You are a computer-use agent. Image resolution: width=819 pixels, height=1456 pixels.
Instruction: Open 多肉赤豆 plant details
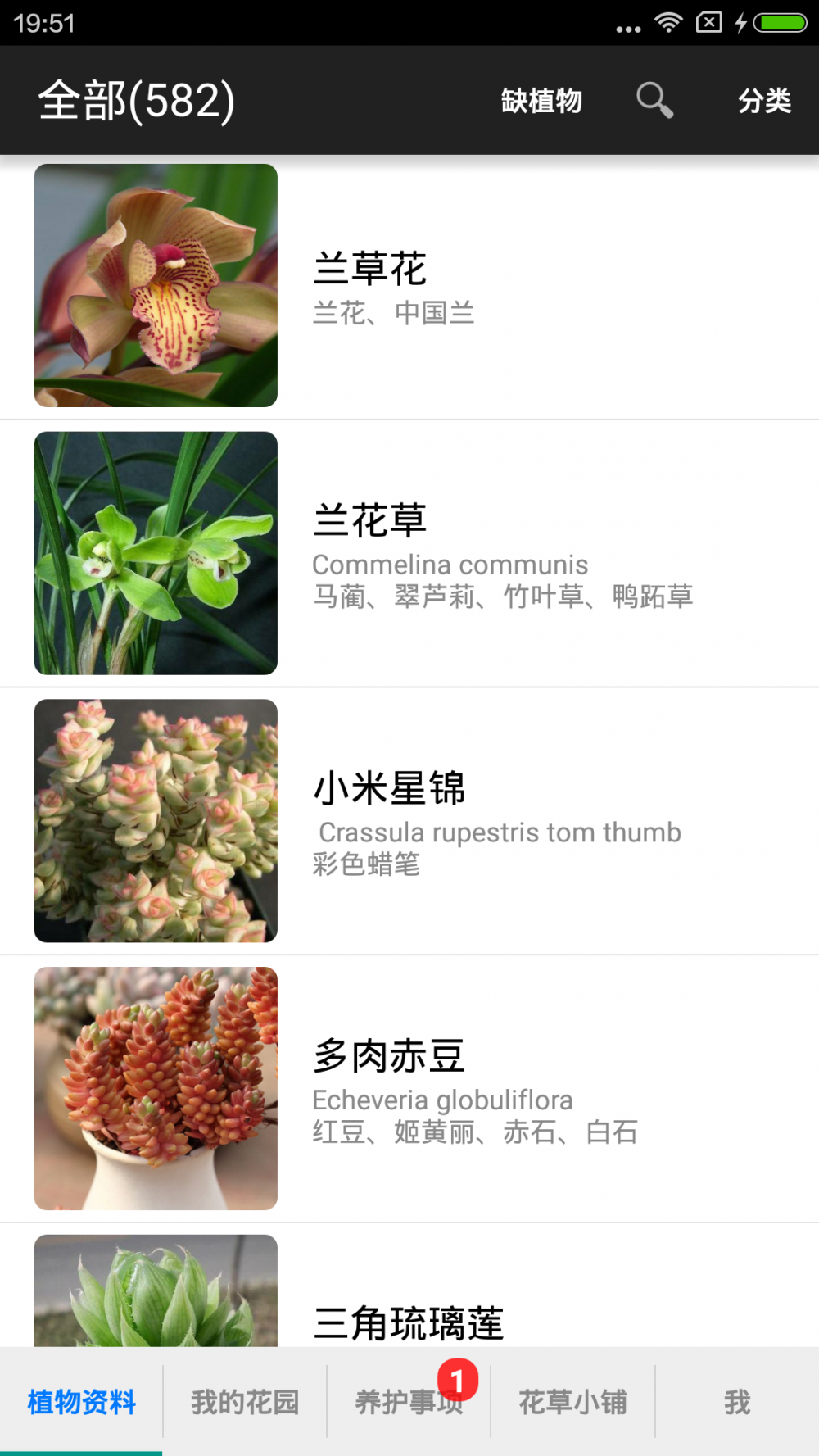pos(409,1088)
